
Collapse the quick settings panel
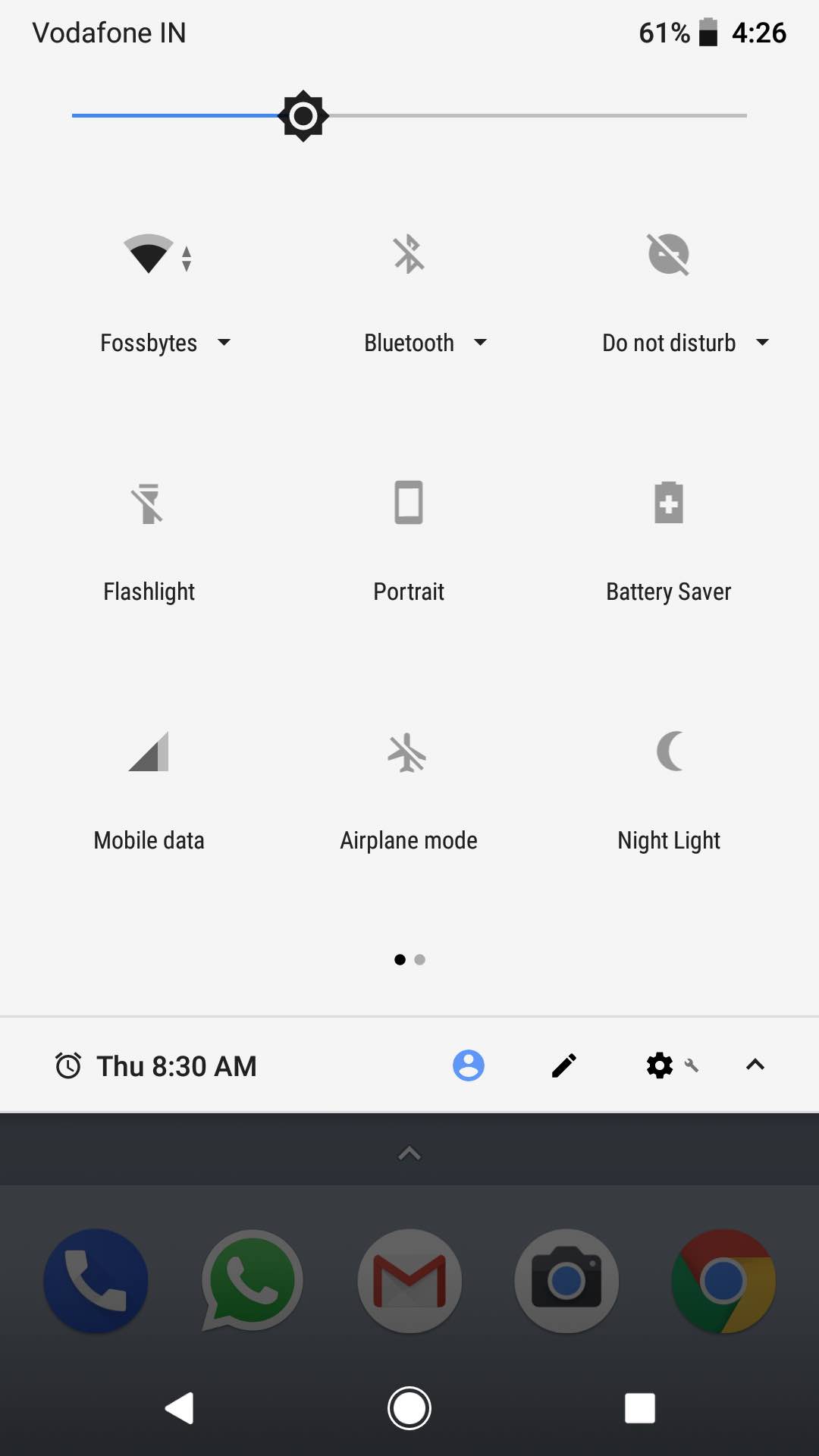(x=755, y=1065)
